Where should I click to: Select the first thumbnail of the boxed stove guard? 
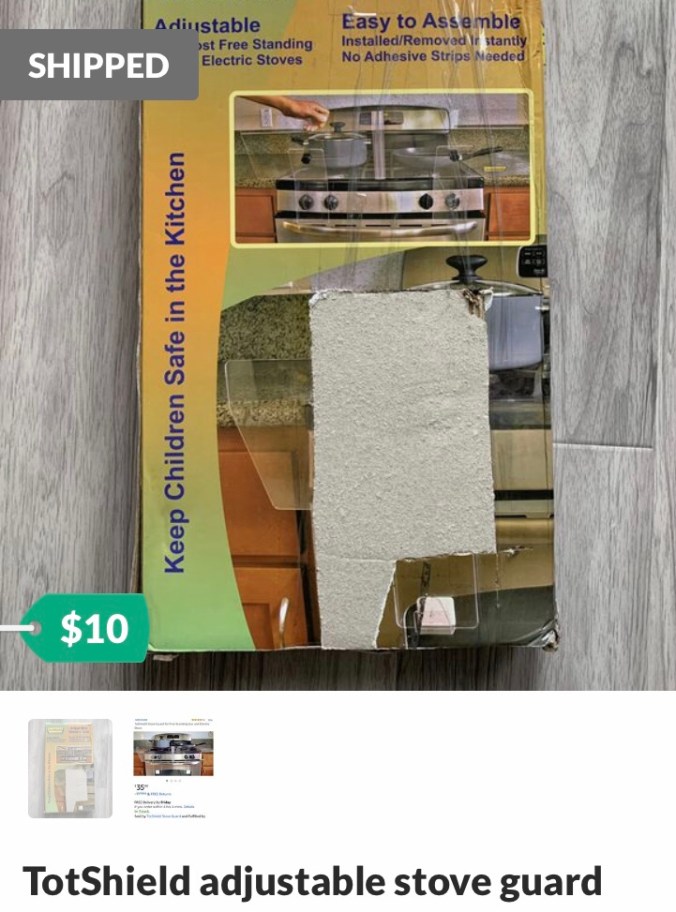(x=70, y=768)
